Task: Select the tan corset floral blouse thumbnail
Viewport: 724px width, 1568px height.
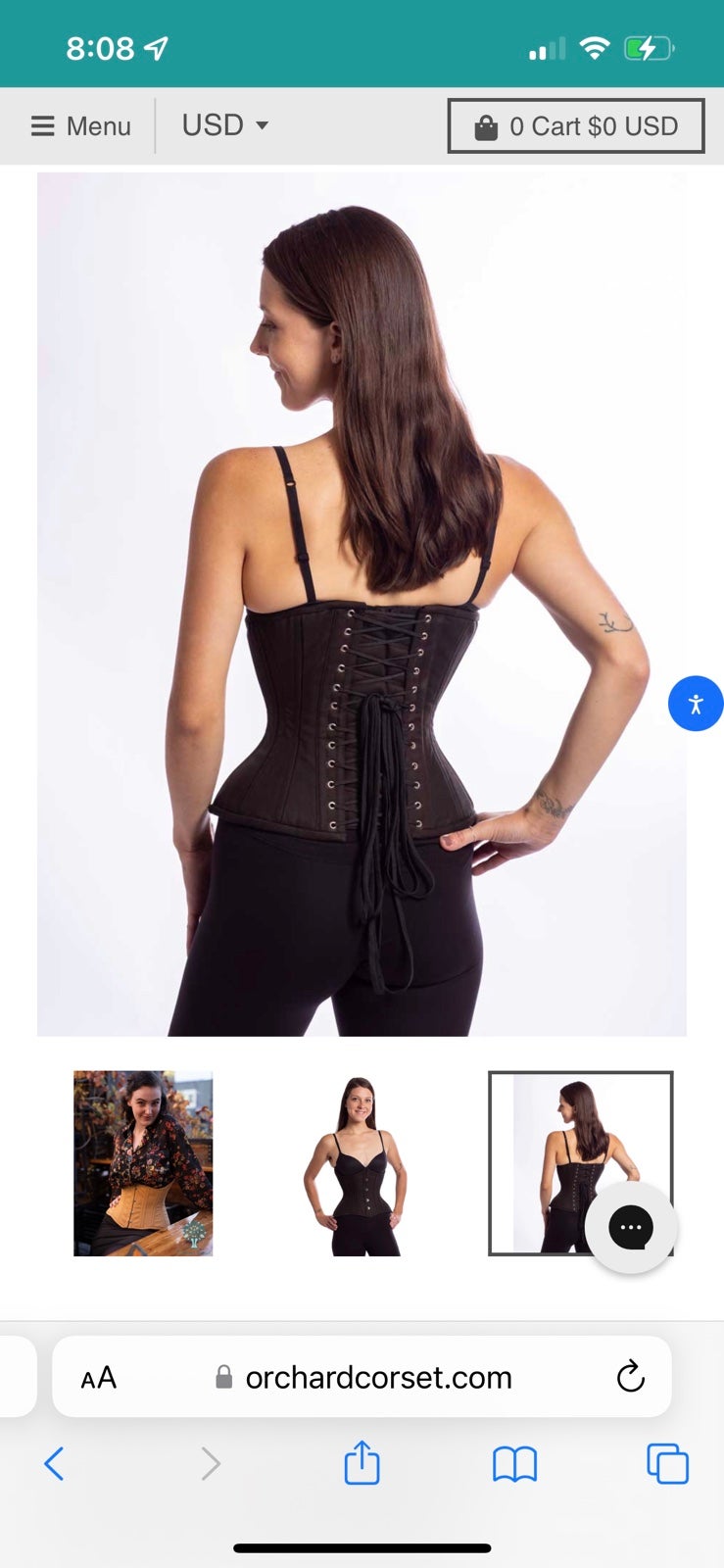Action: (143, 1163)
